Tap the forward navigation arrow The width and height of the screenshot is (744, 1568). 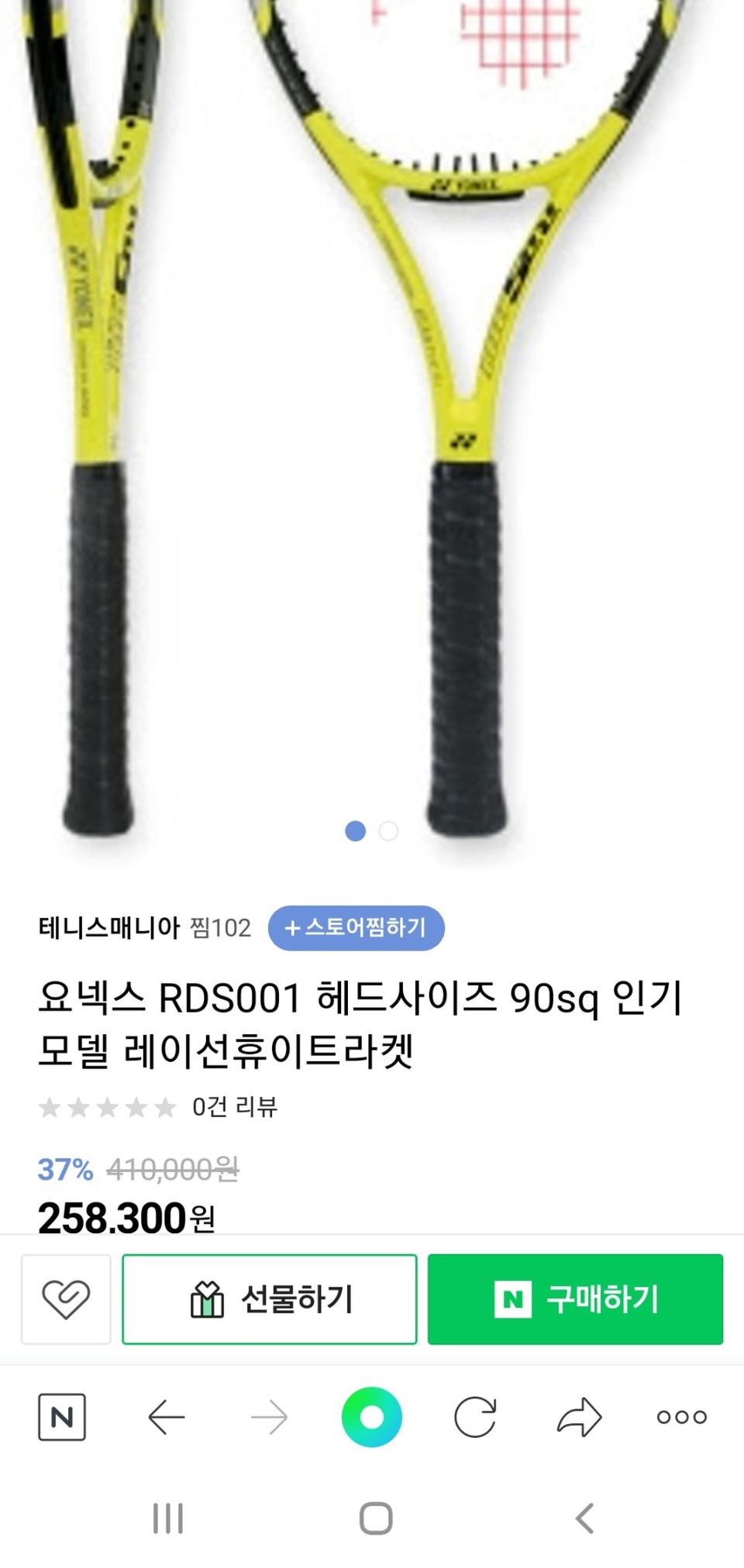tap(270, 1418)
